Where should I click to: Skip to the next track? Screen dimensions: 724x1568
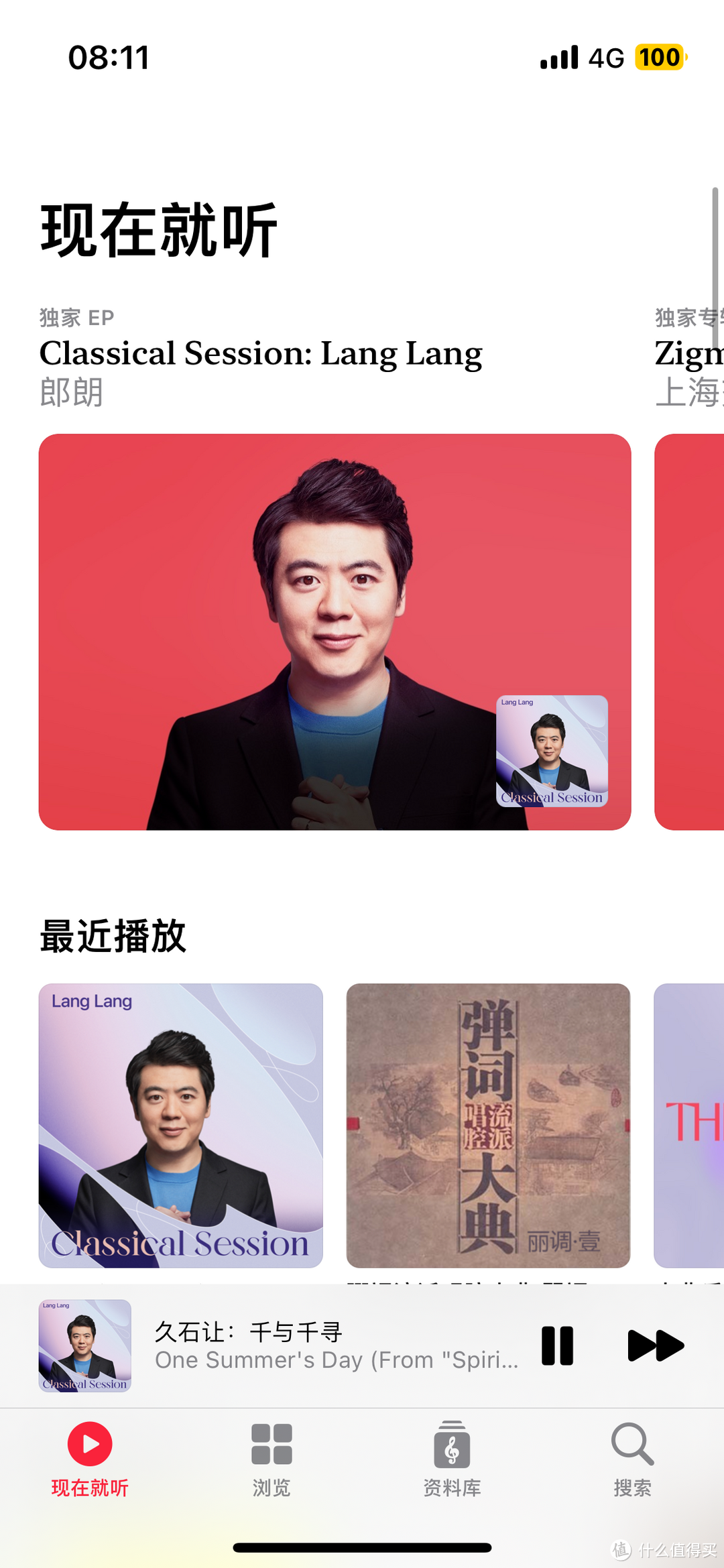click(655, 1345)
